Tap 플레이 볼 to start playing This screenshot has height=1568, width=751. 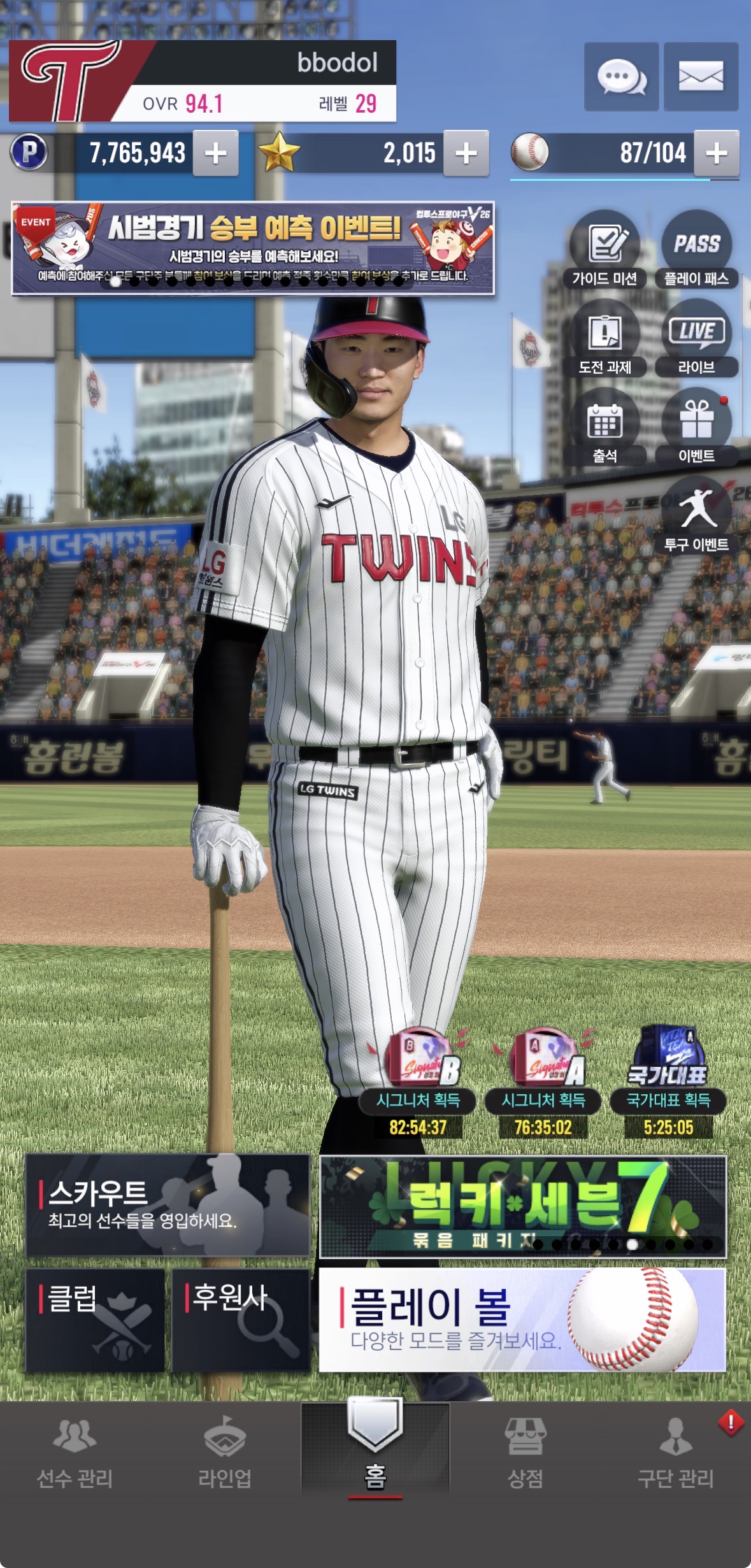pos(522,1320)
